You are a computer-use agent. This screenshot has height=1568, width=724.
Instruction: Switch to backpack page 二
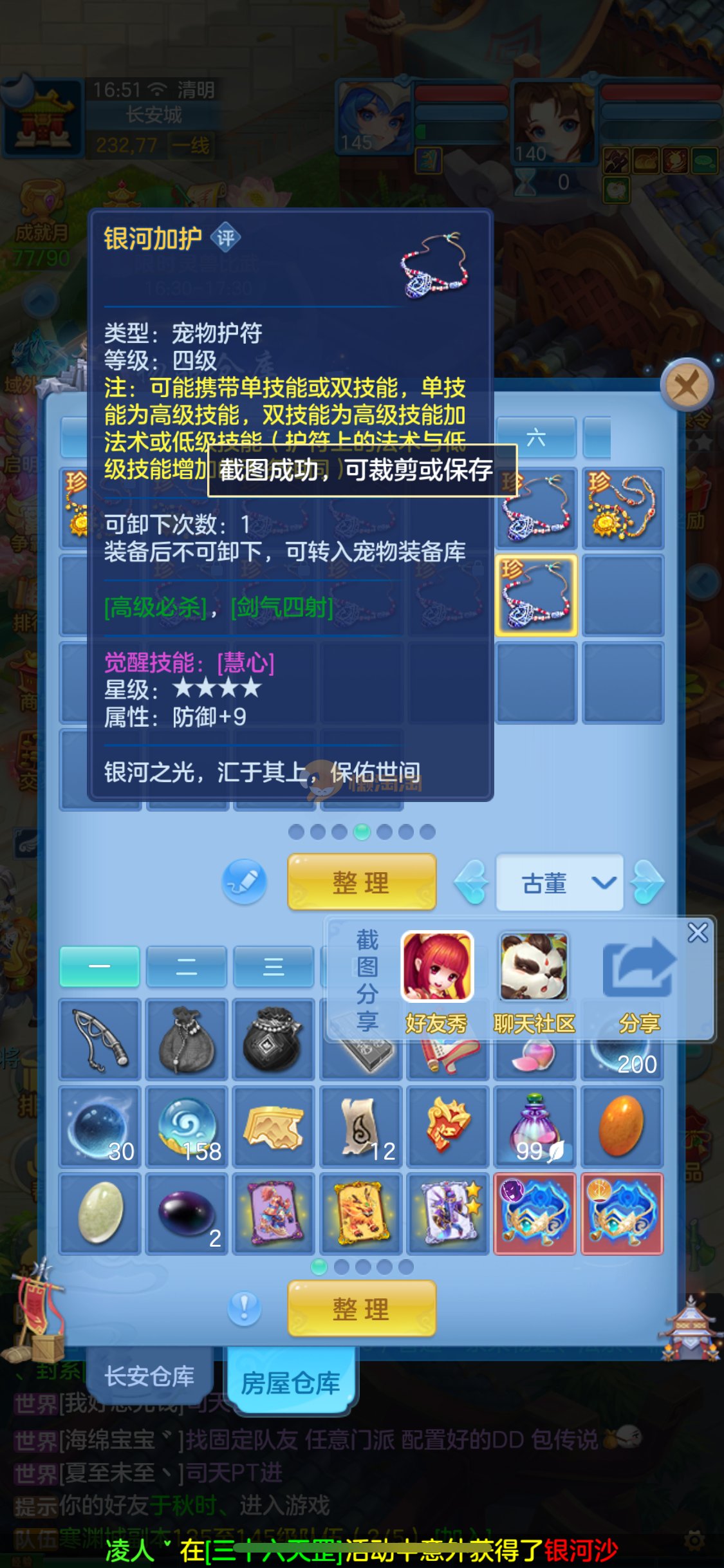[187, 966]
